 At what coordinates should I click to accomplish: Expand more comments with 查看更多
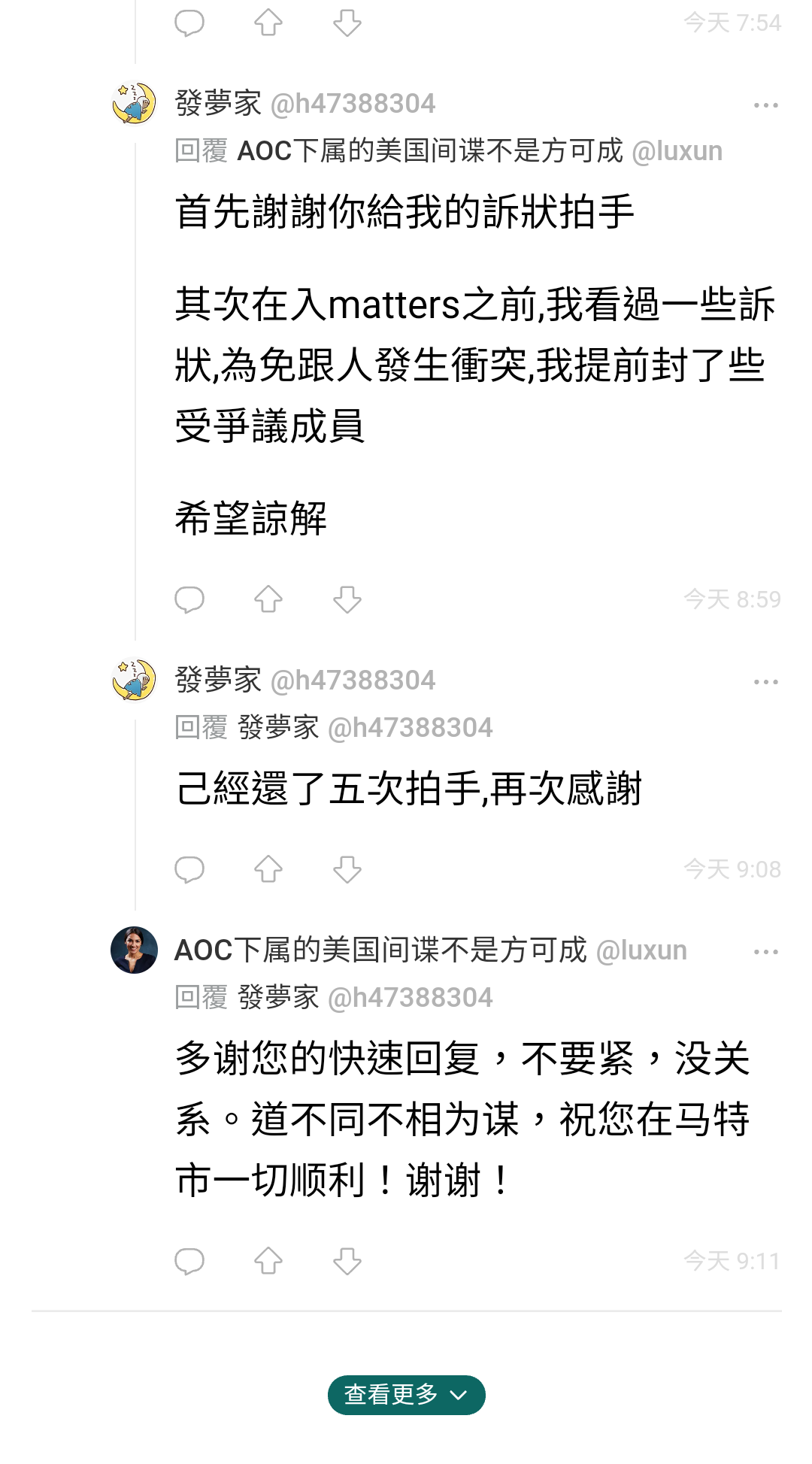click(406, 1395)
